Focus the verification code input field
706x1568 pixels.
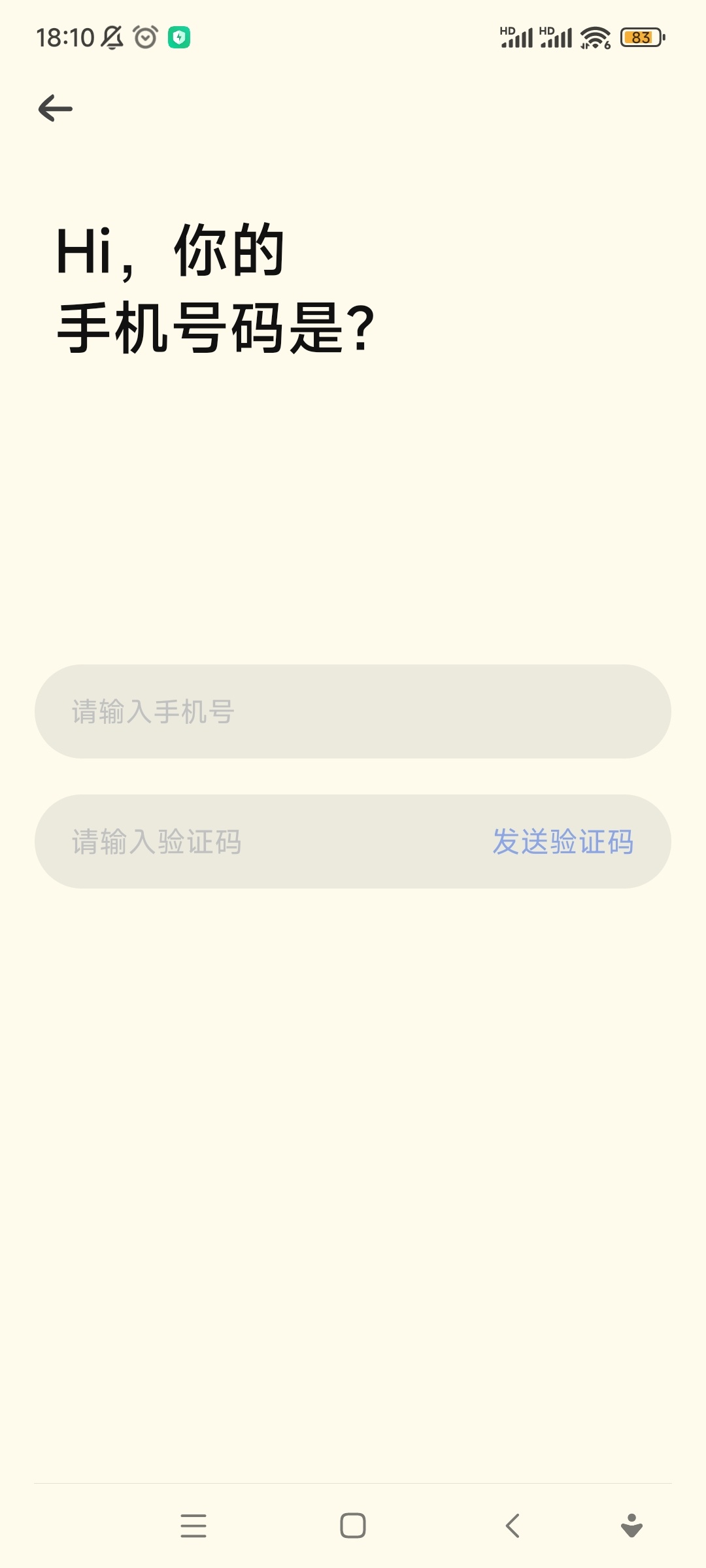pos(261,841)
